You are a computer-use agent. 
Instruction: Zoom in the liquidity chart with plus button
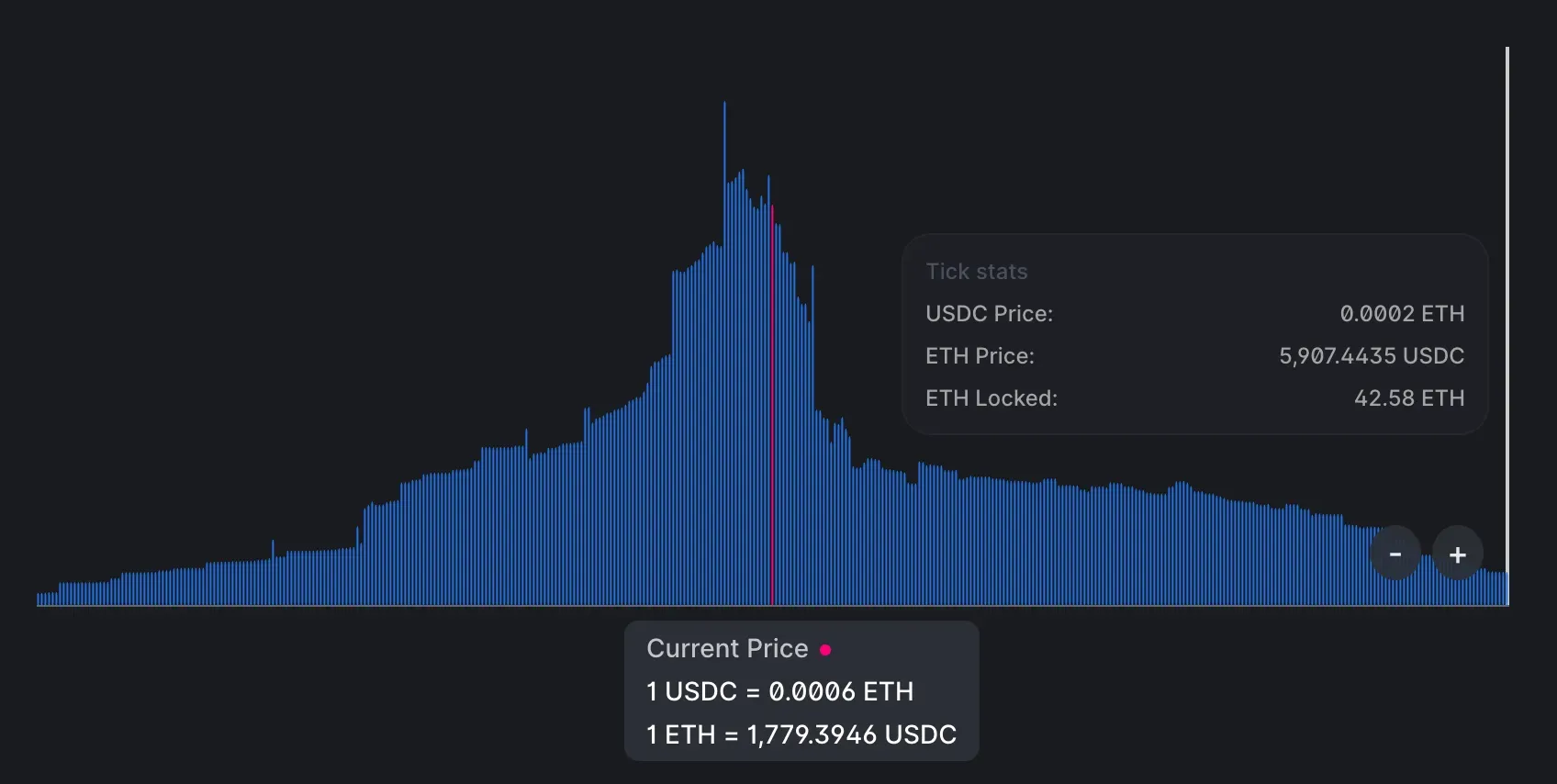tap(1457, 554)
